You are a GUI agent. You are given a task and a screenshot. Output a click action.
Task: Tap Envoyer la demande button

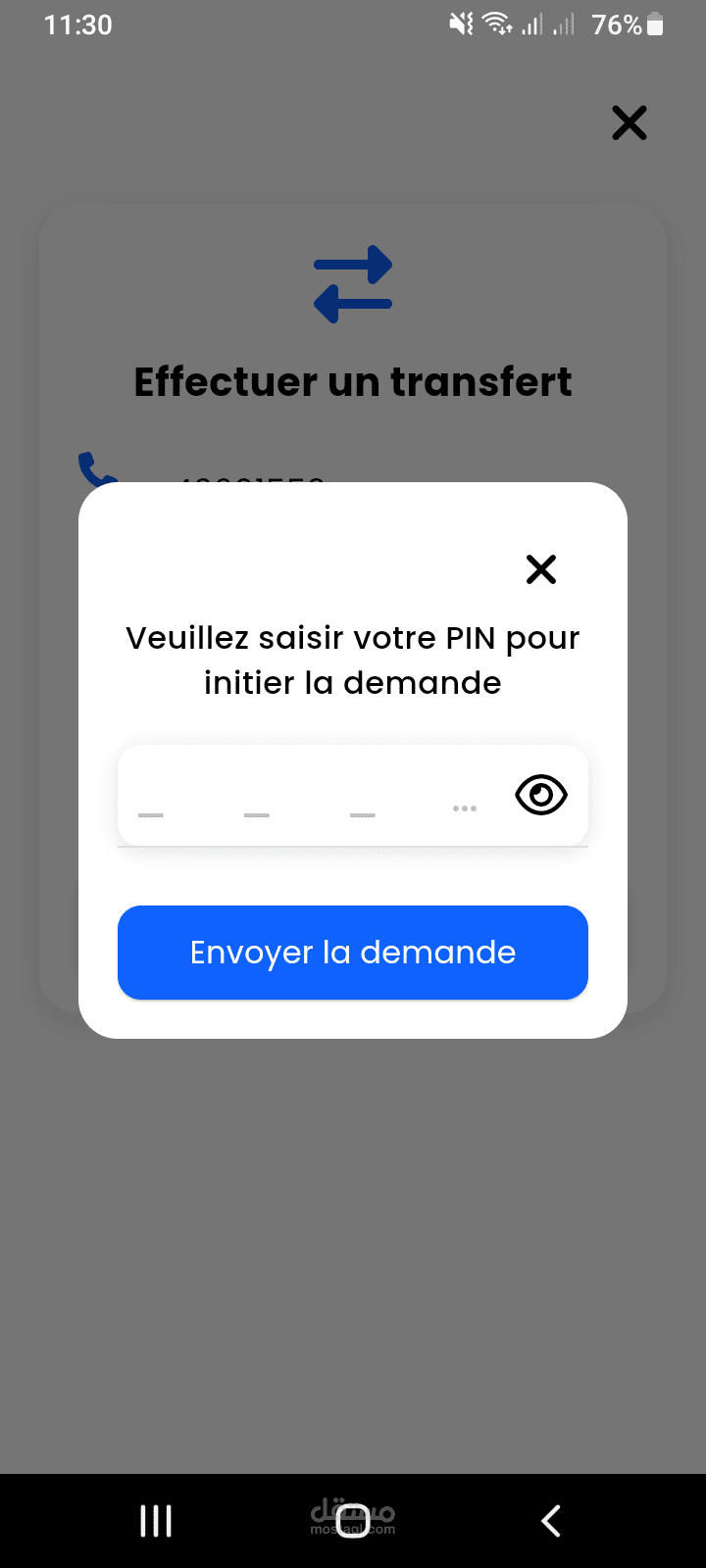click(353, 953)
